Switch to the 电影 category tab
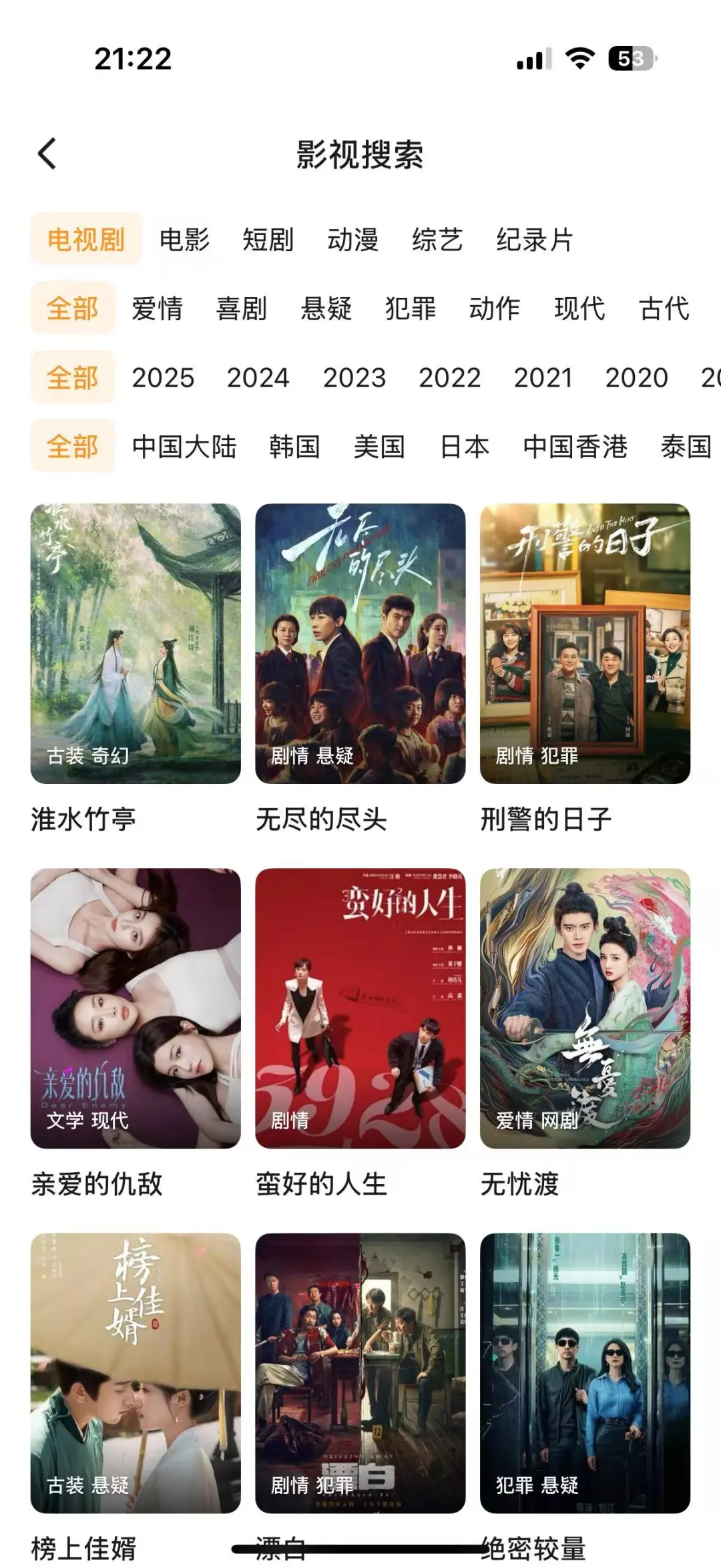721x1568 pixels. 184,240
